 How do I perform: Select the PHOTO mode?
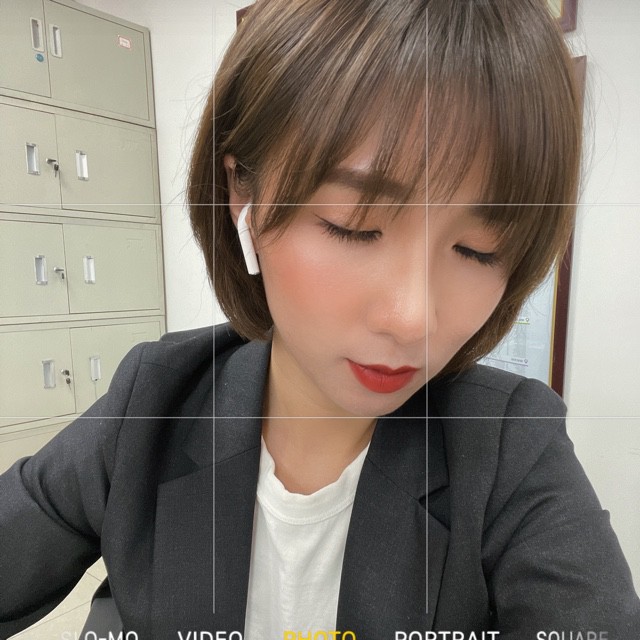pos(319,635)
